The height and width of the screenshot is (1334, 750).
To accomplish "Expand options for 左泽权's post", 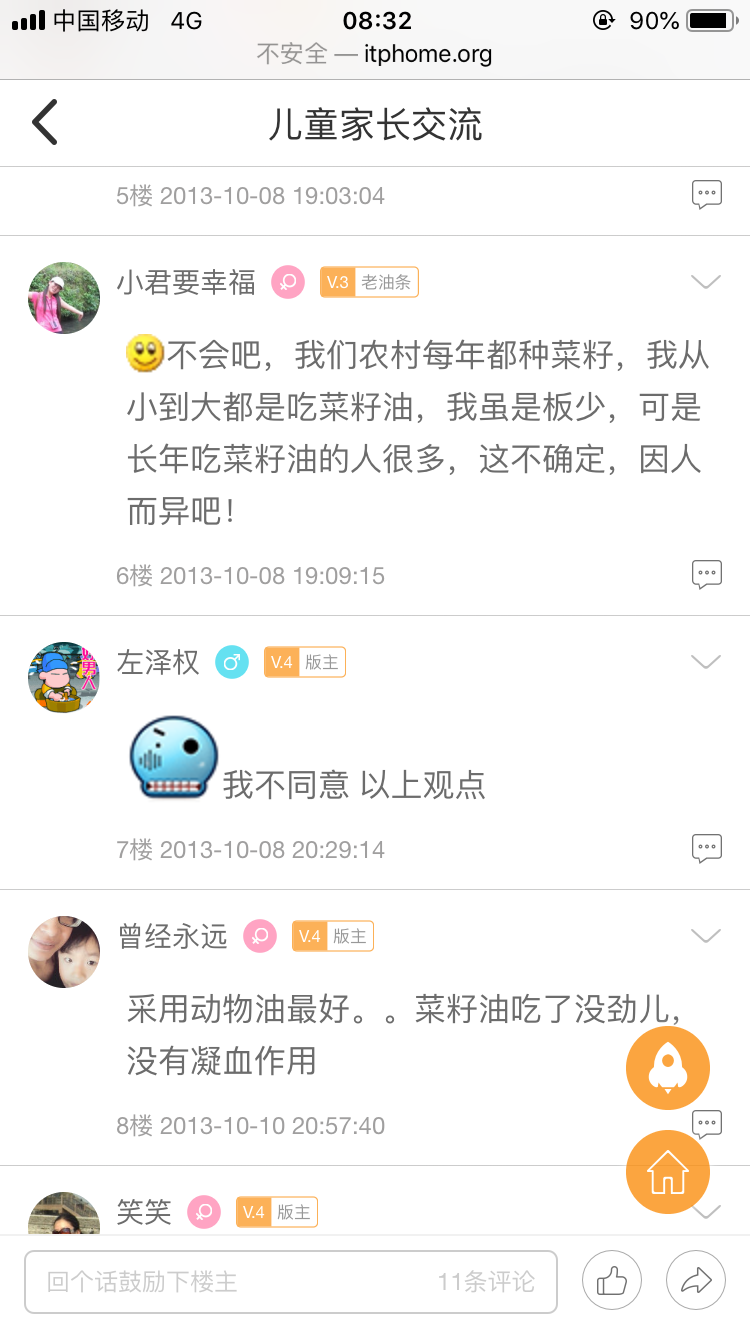I will (x=706, y=662).
